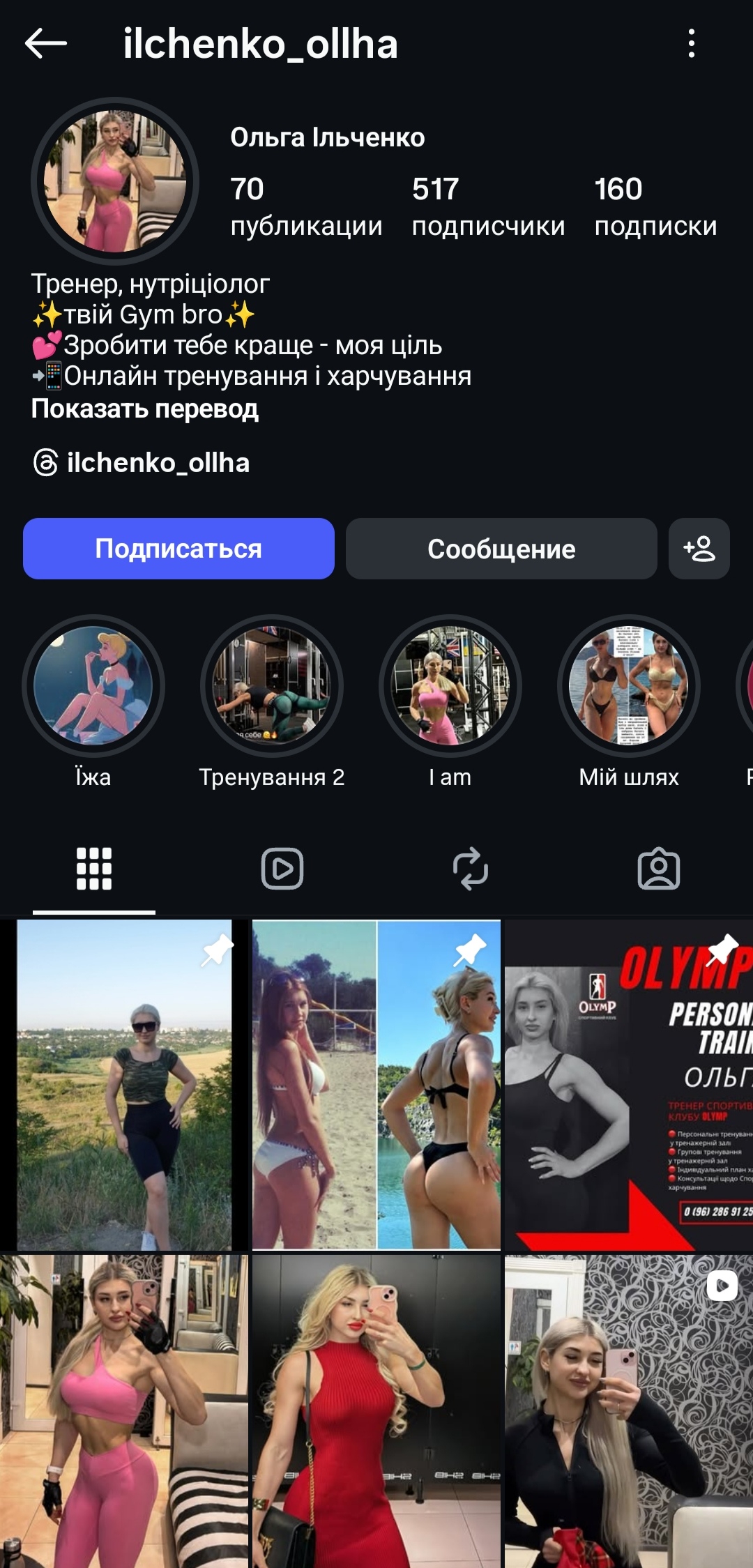
Task: Open suggested accounts add-person icon
Action: (699, 549)
